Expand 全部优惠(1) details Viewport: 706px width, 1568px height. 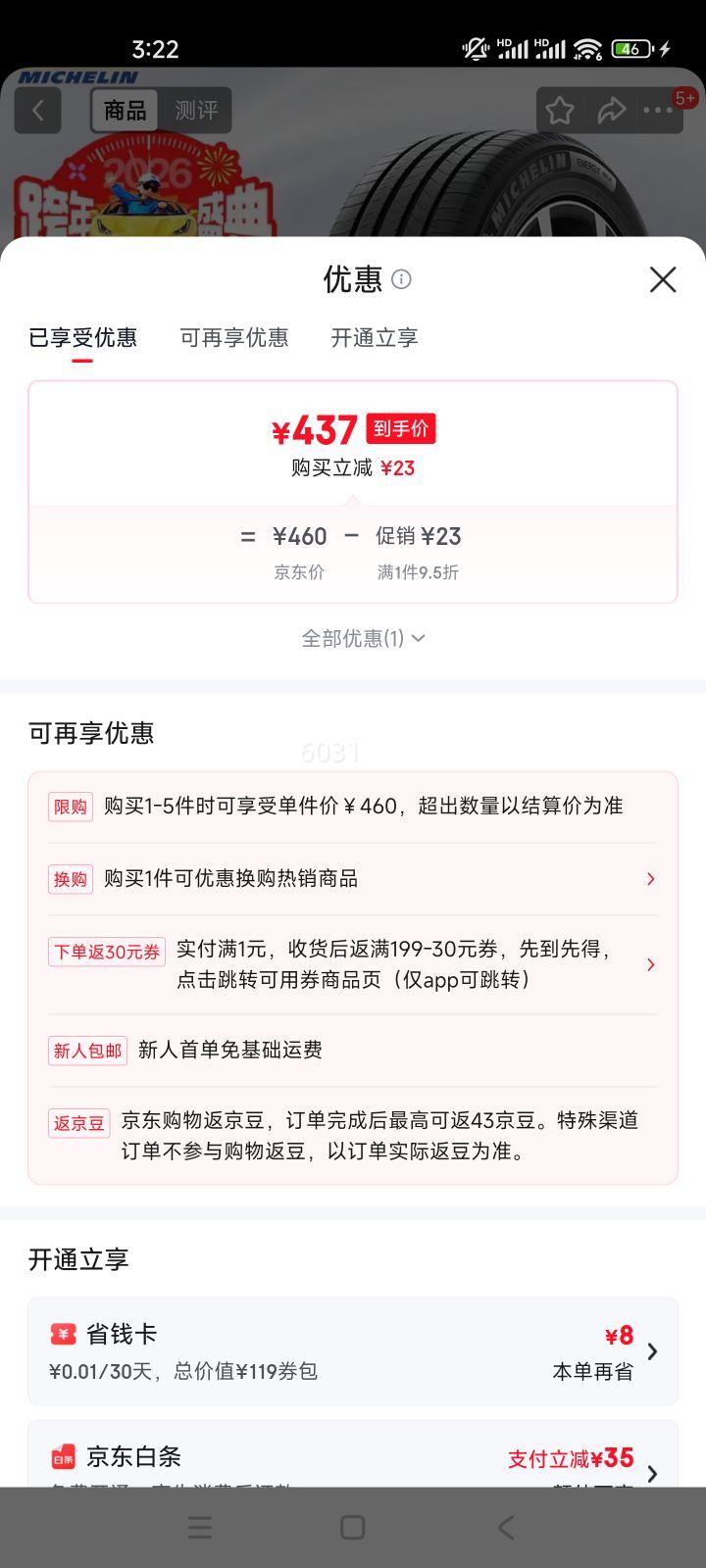[363, 638]
